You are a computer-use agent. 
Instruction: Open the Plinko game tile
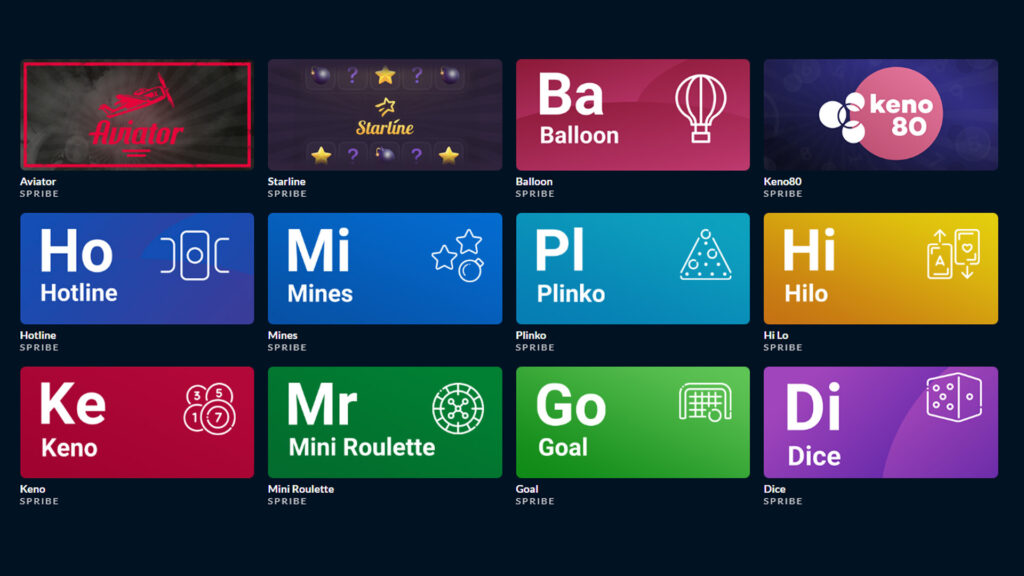click(632, 268)
